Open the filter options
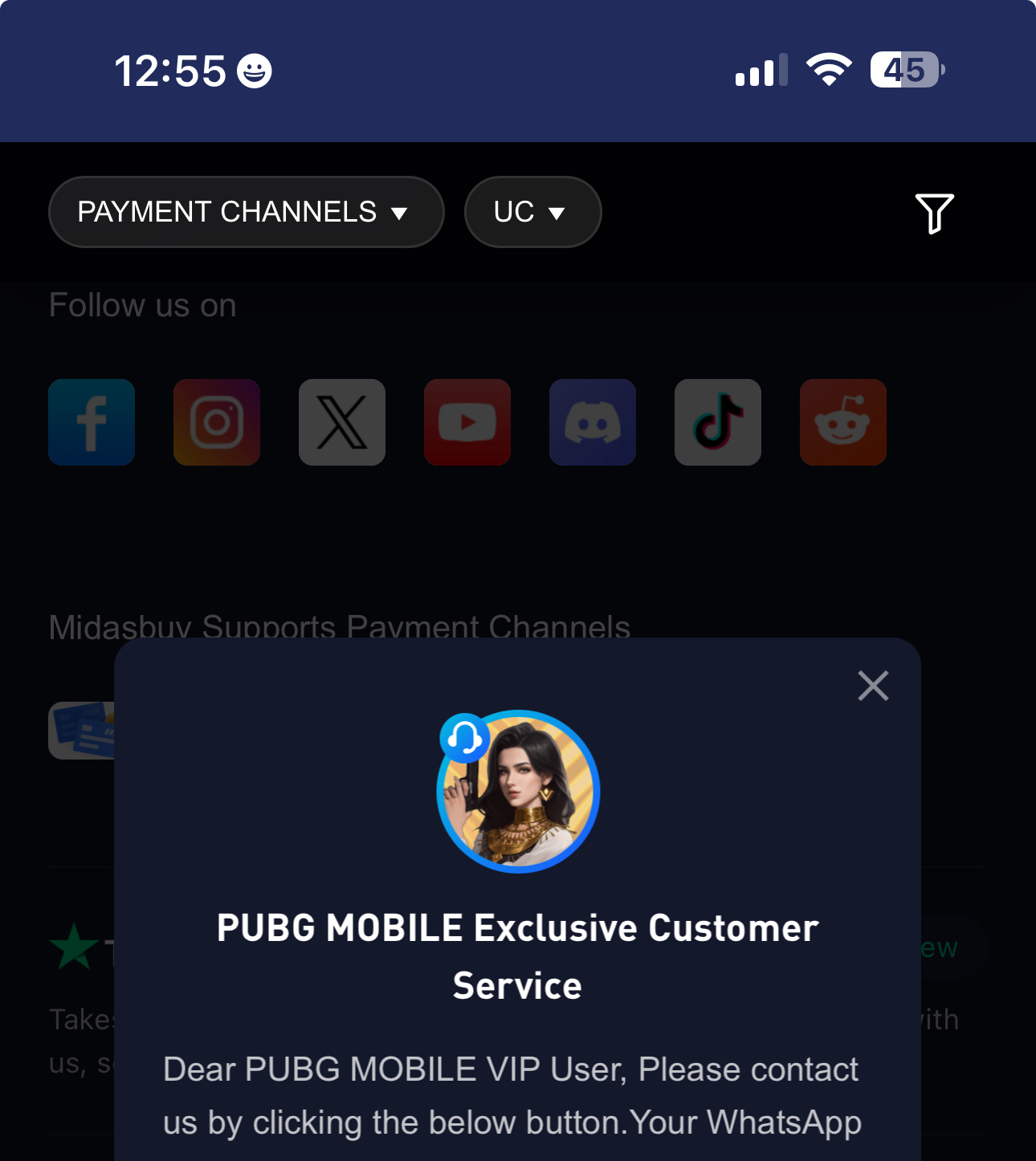This screenshot has height=1161, width=1036. pyautogui.click(x=934, y=213)
